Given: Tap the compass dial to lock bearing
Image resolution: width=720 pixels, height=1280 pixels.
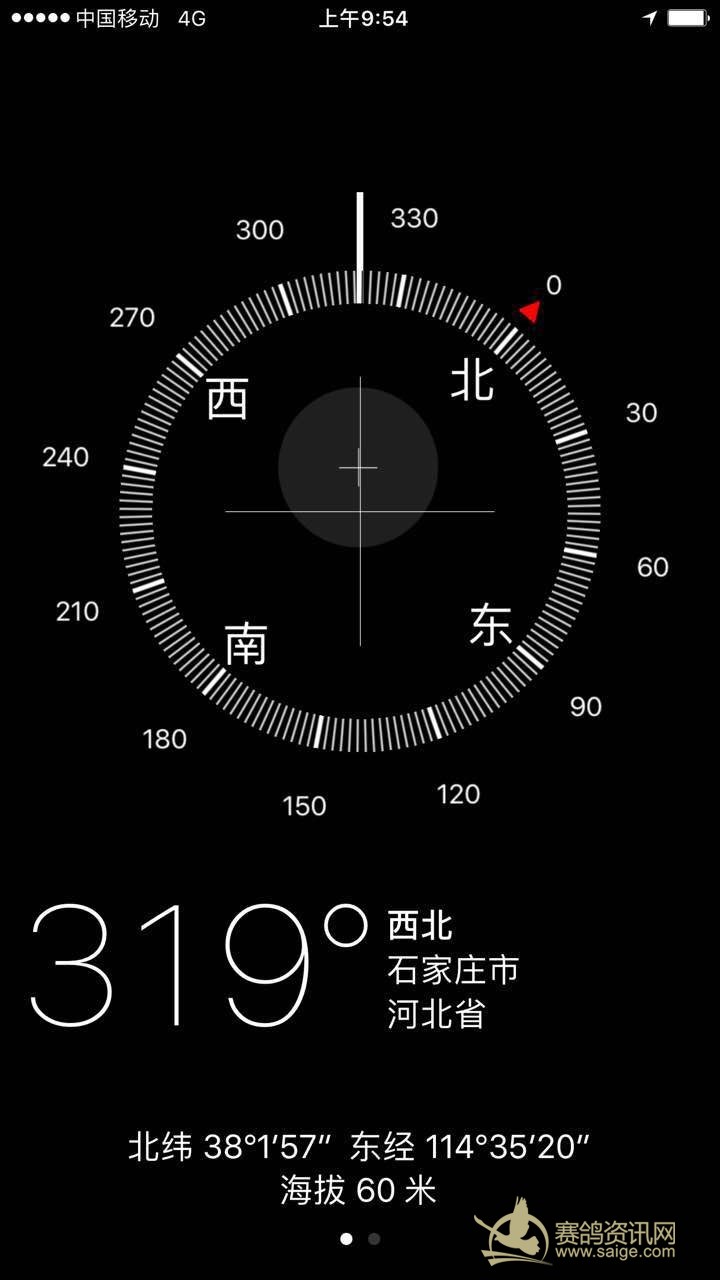Looking at the screenshot, I should pos(360,511).
